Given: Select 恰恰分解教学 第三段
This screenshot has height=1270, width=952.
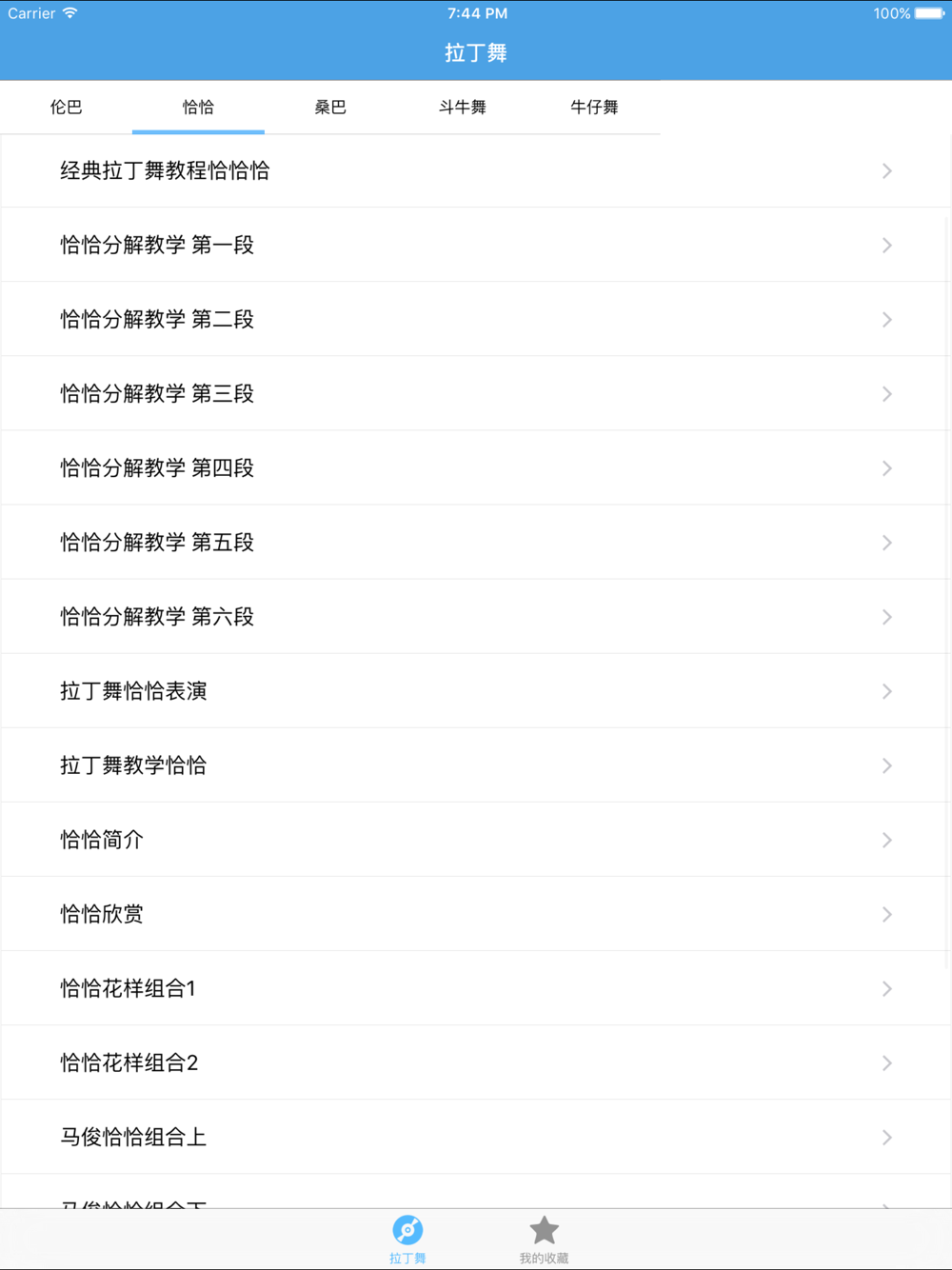Looking at the screenshot, I should pyautogui.click(x=476, y=394).
